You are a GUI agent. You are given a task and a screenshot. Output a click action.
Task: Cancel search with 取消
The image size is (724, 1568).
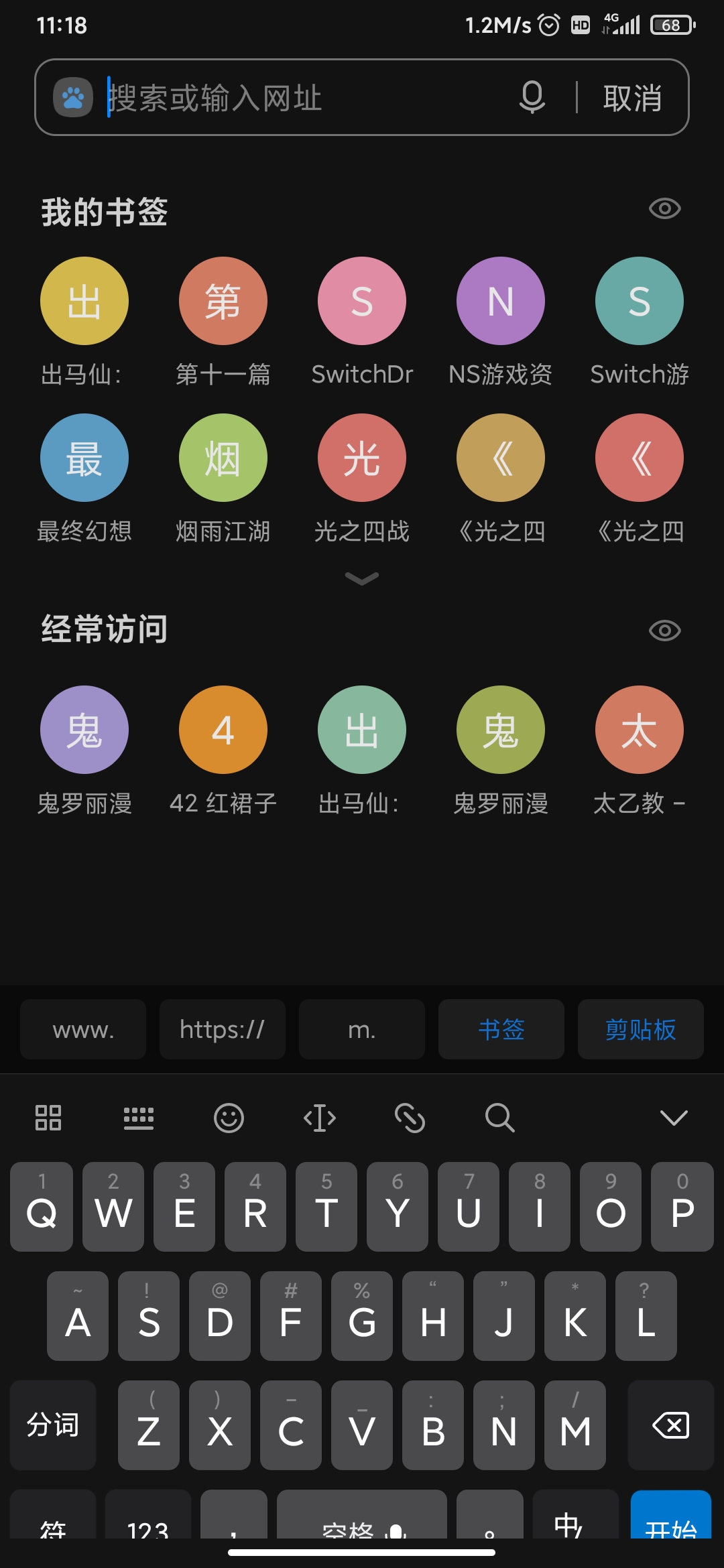pyautogui.click(x=632, y=98)
